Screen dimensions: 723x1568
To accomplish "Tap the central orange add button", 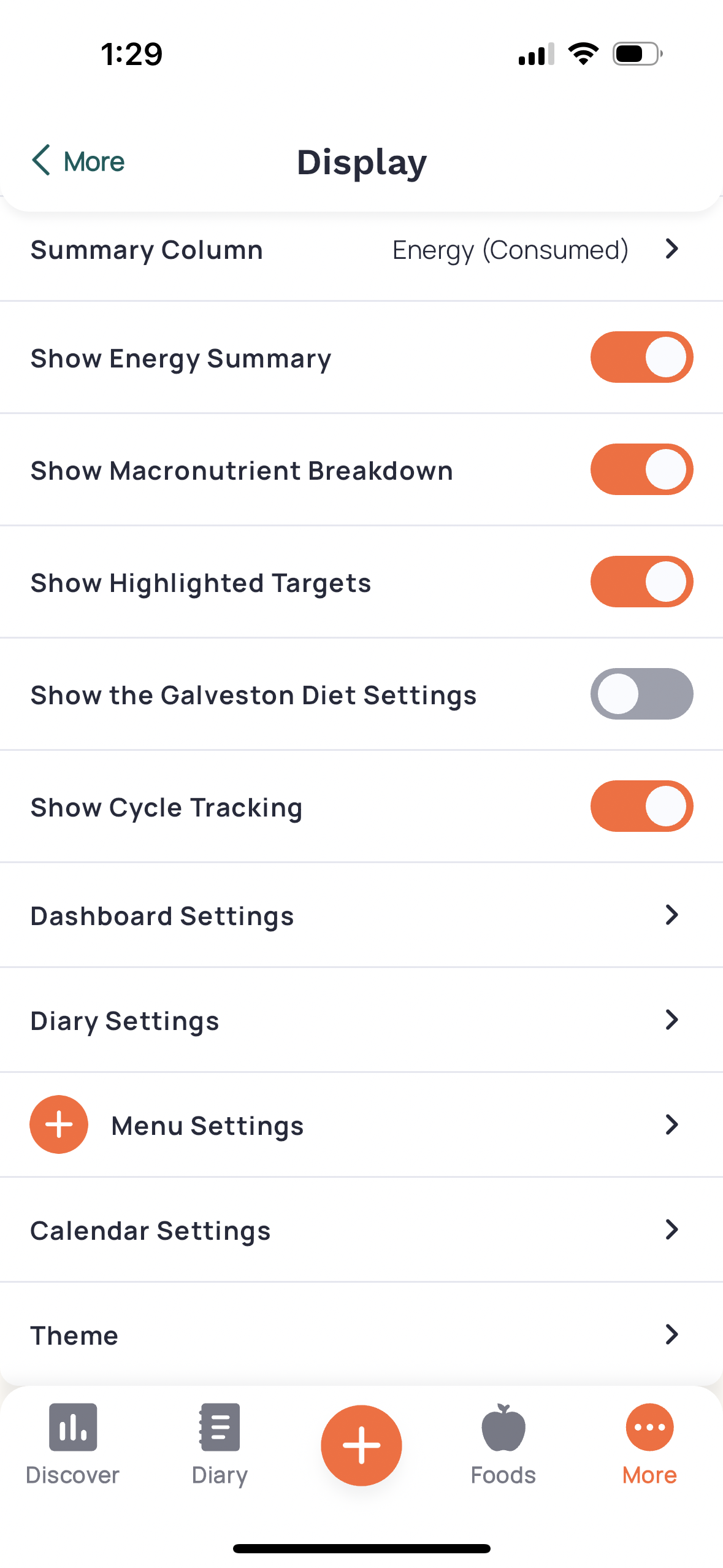I will (361, 1445).
